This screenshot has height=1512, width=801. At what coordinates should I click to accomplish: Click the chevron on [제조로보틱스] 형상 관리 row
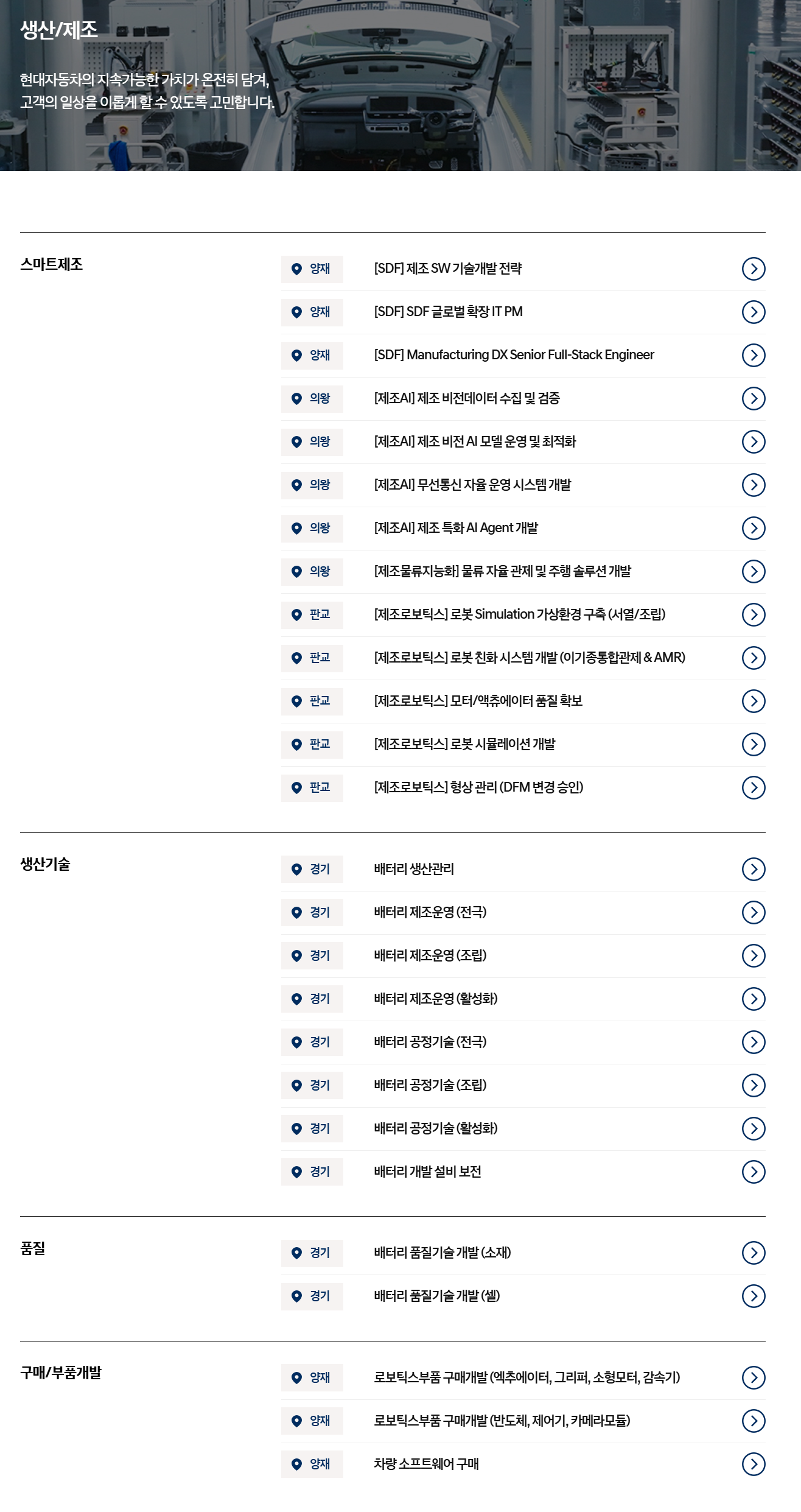click(x=755, y=788)
